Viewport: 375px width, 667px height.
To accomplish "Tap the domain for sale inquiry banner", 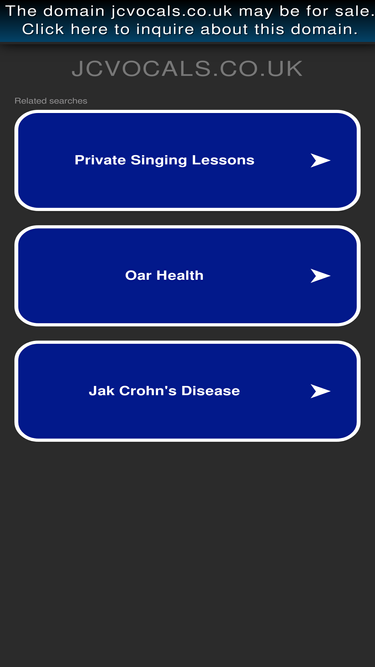I will coord(188,21).
